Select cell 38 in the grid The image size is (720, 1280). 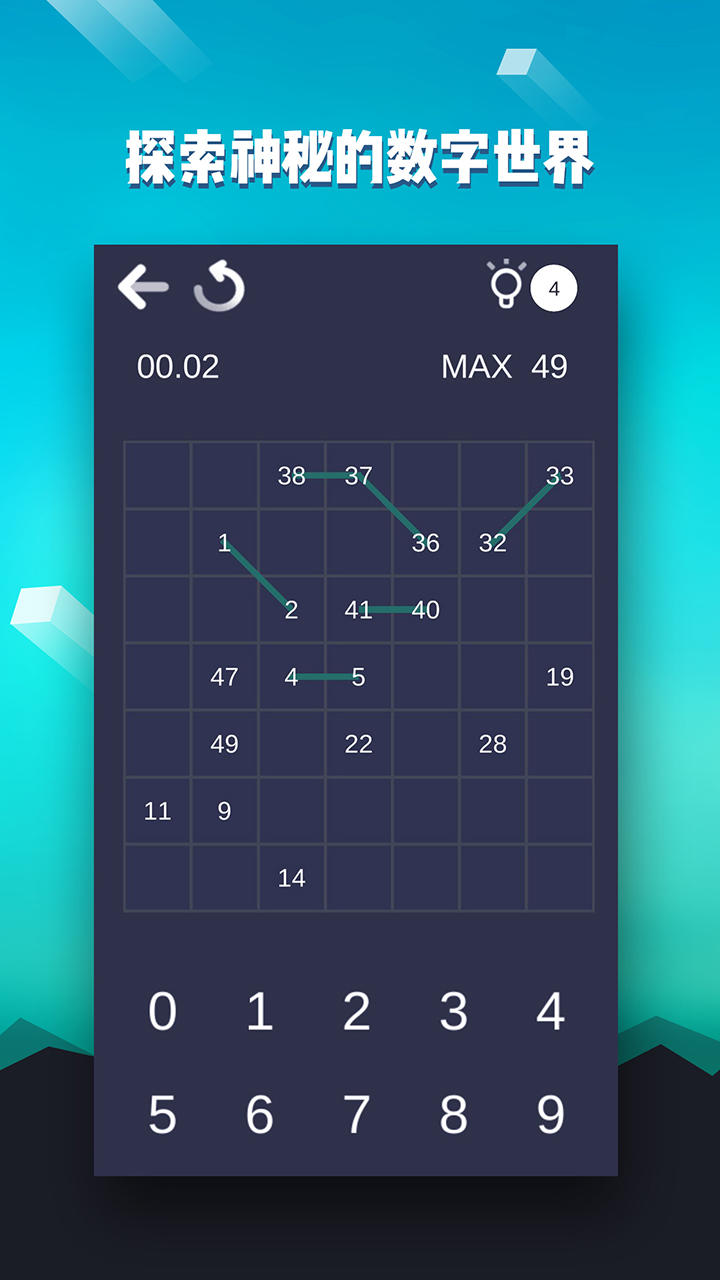[x=291, y=477]
